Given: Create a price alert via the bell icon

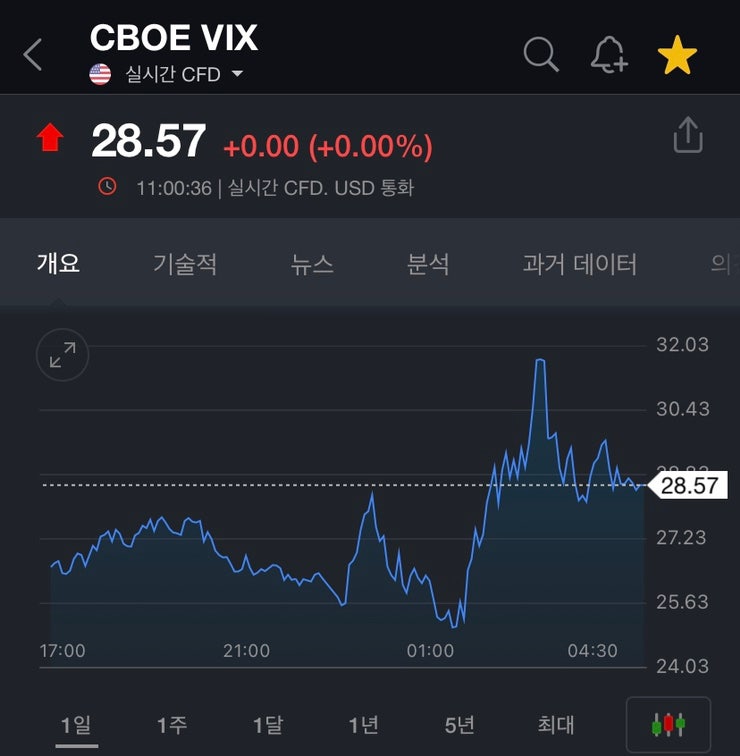Looking at the screenshot, I should point(609,55).
